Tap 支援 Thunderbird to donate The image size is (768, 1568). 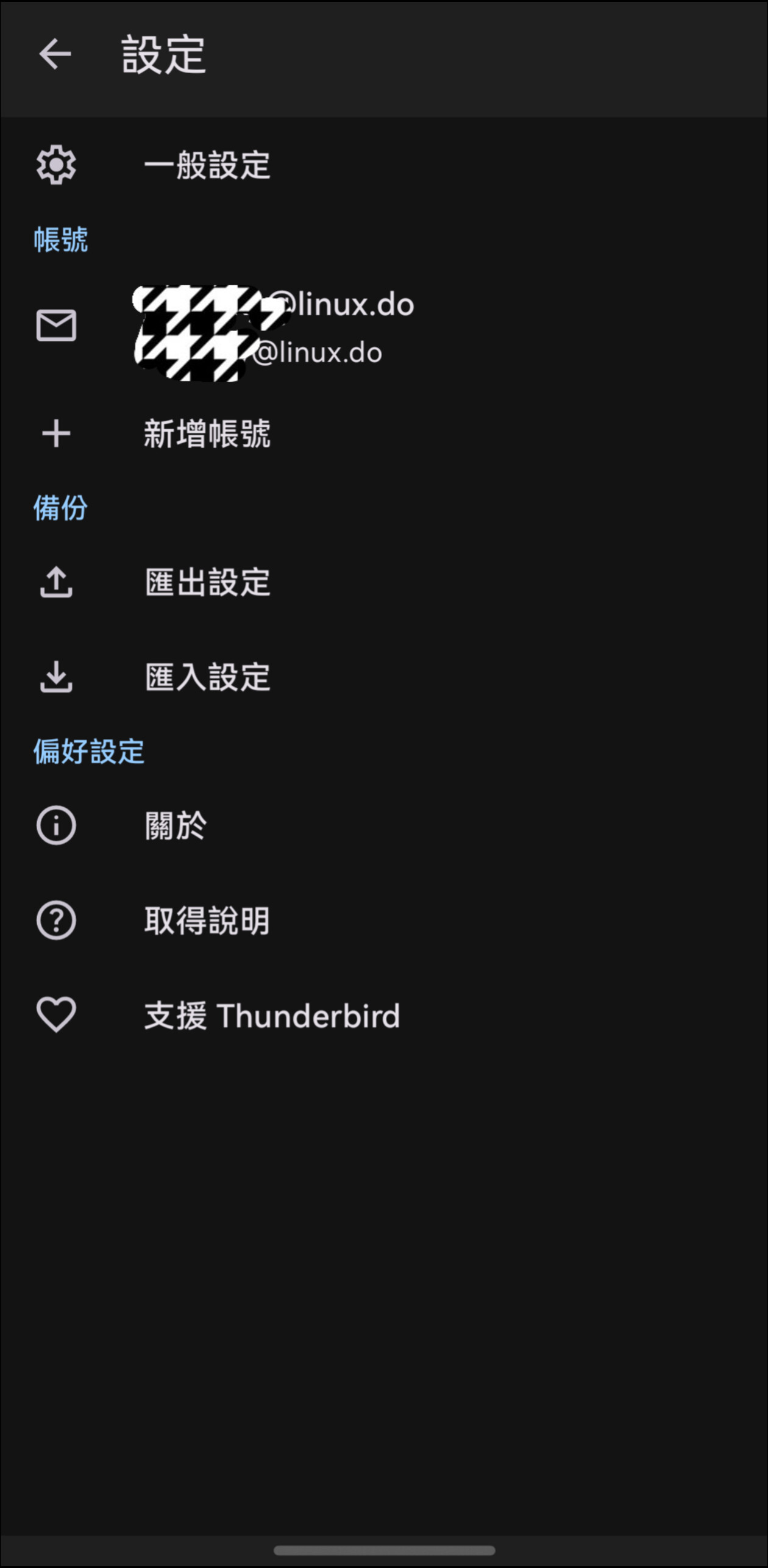[x=384, y=1016]
